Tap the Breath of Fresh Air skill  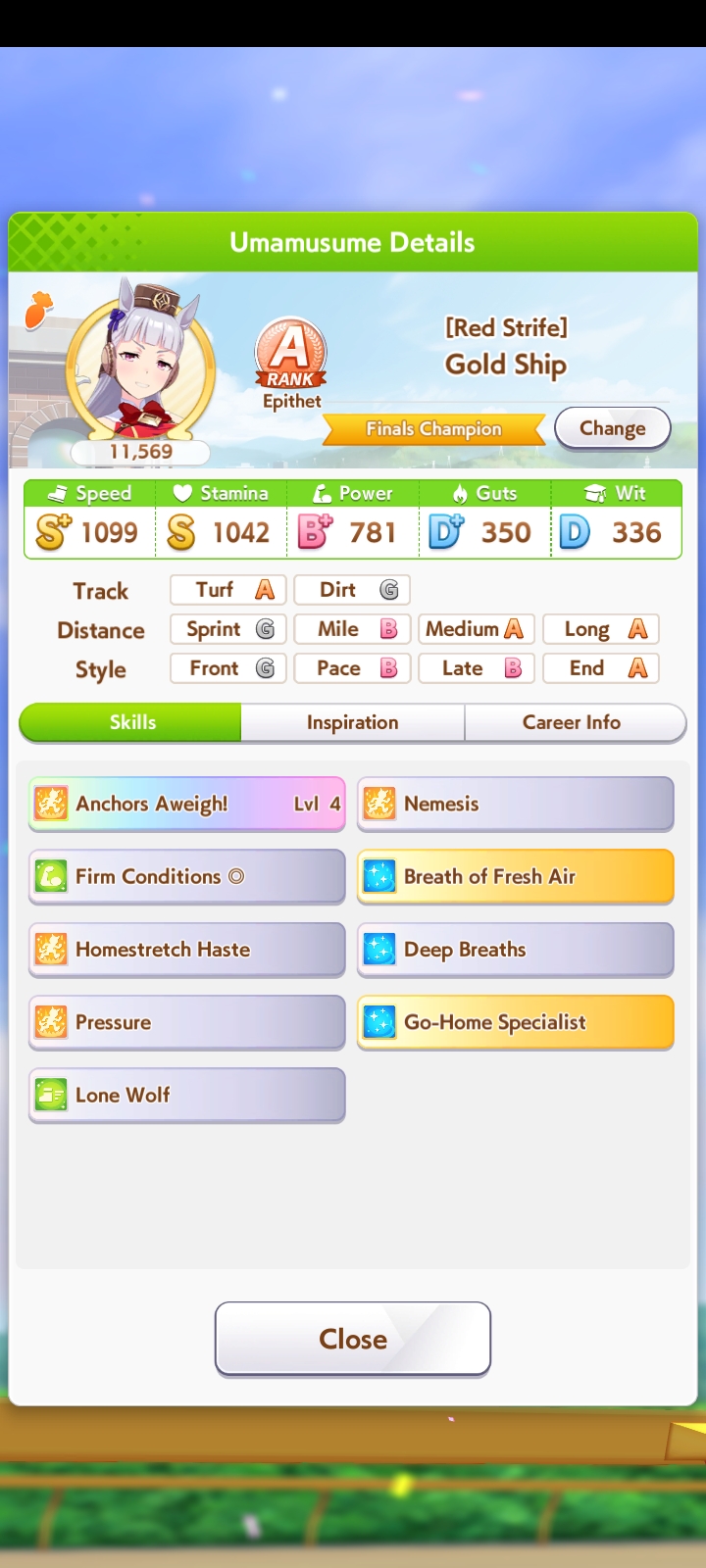point(516,876)
